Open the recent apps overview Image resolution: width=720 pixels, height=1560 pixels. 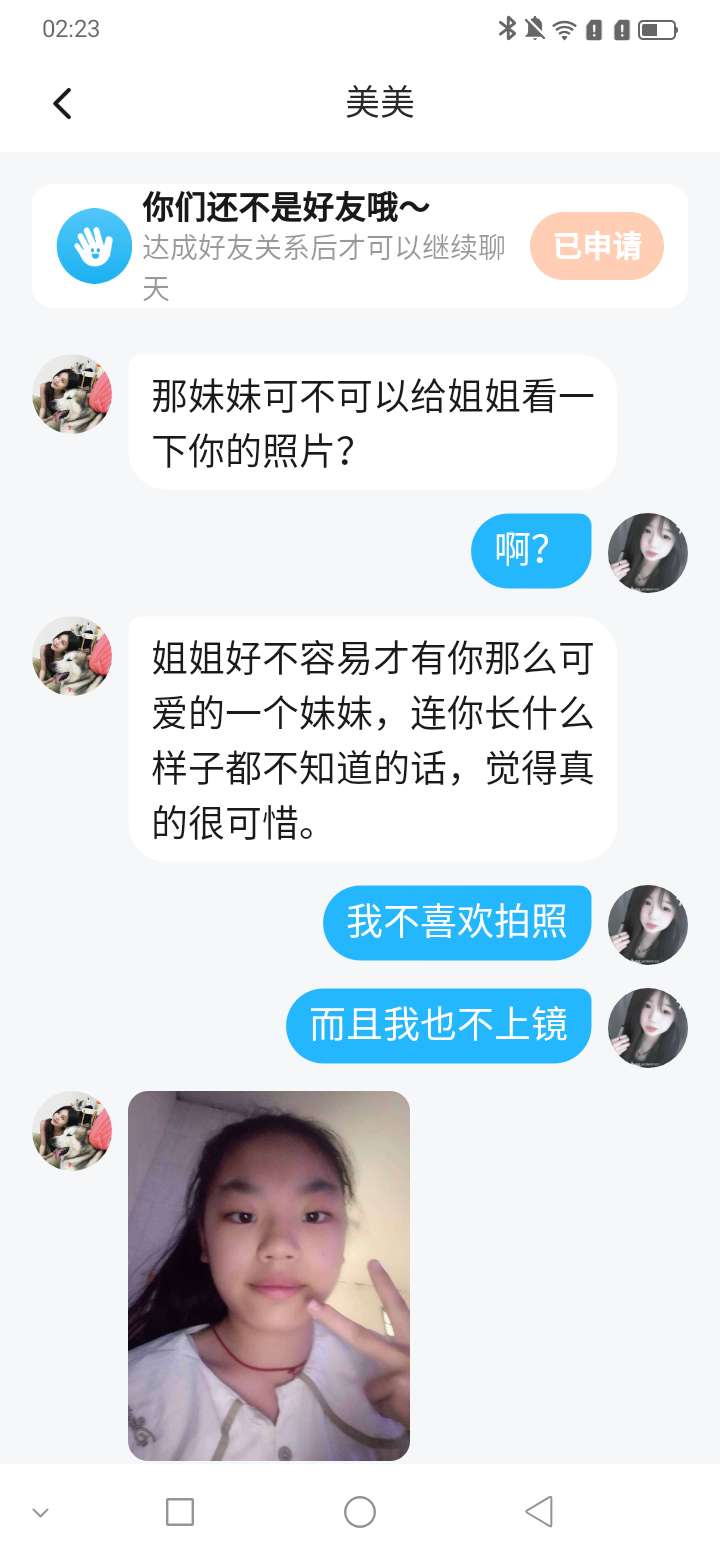(x=180, y=1512)
